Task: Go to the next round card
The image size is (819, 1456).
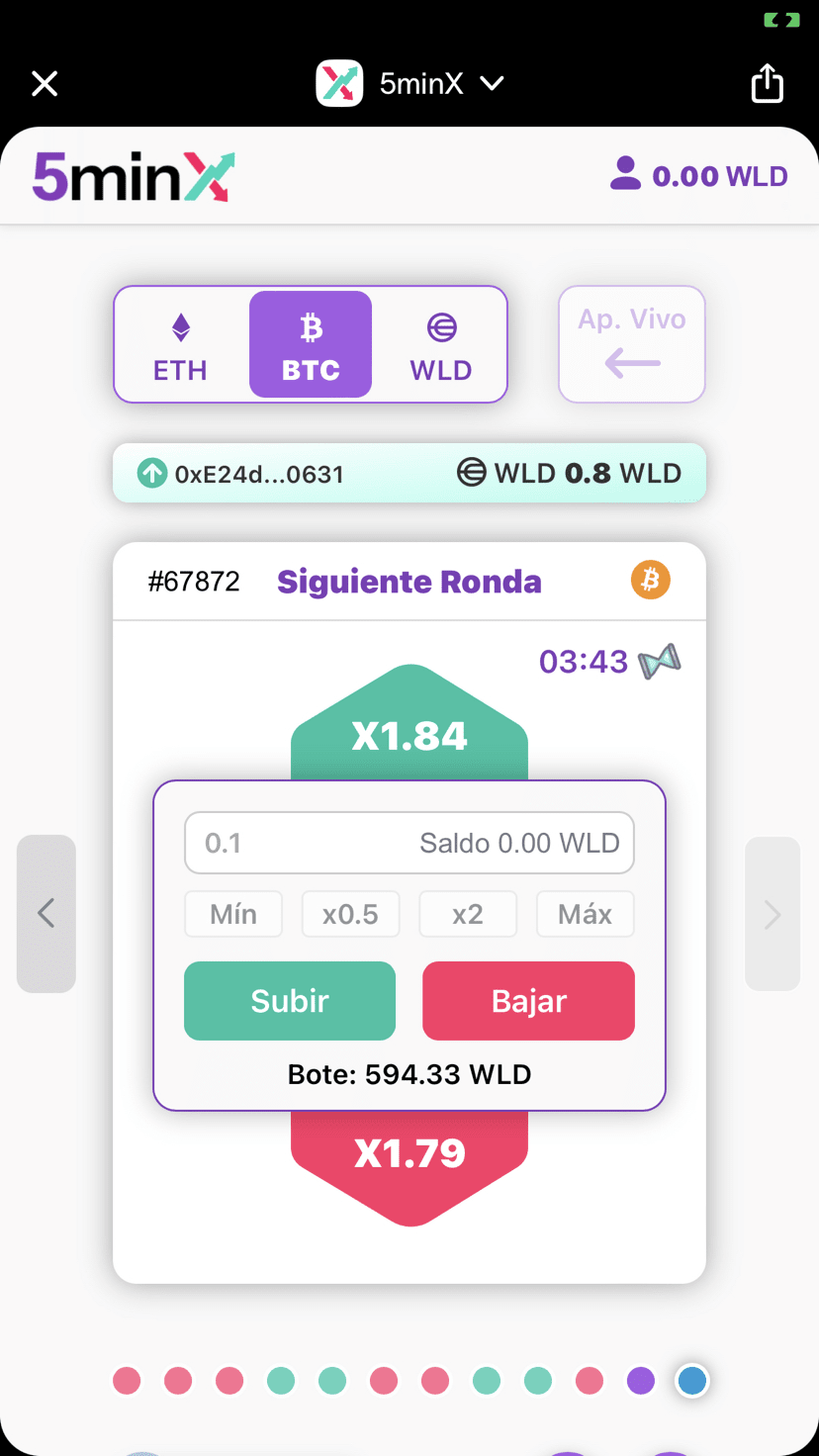Action: click(x=773, y=914)
